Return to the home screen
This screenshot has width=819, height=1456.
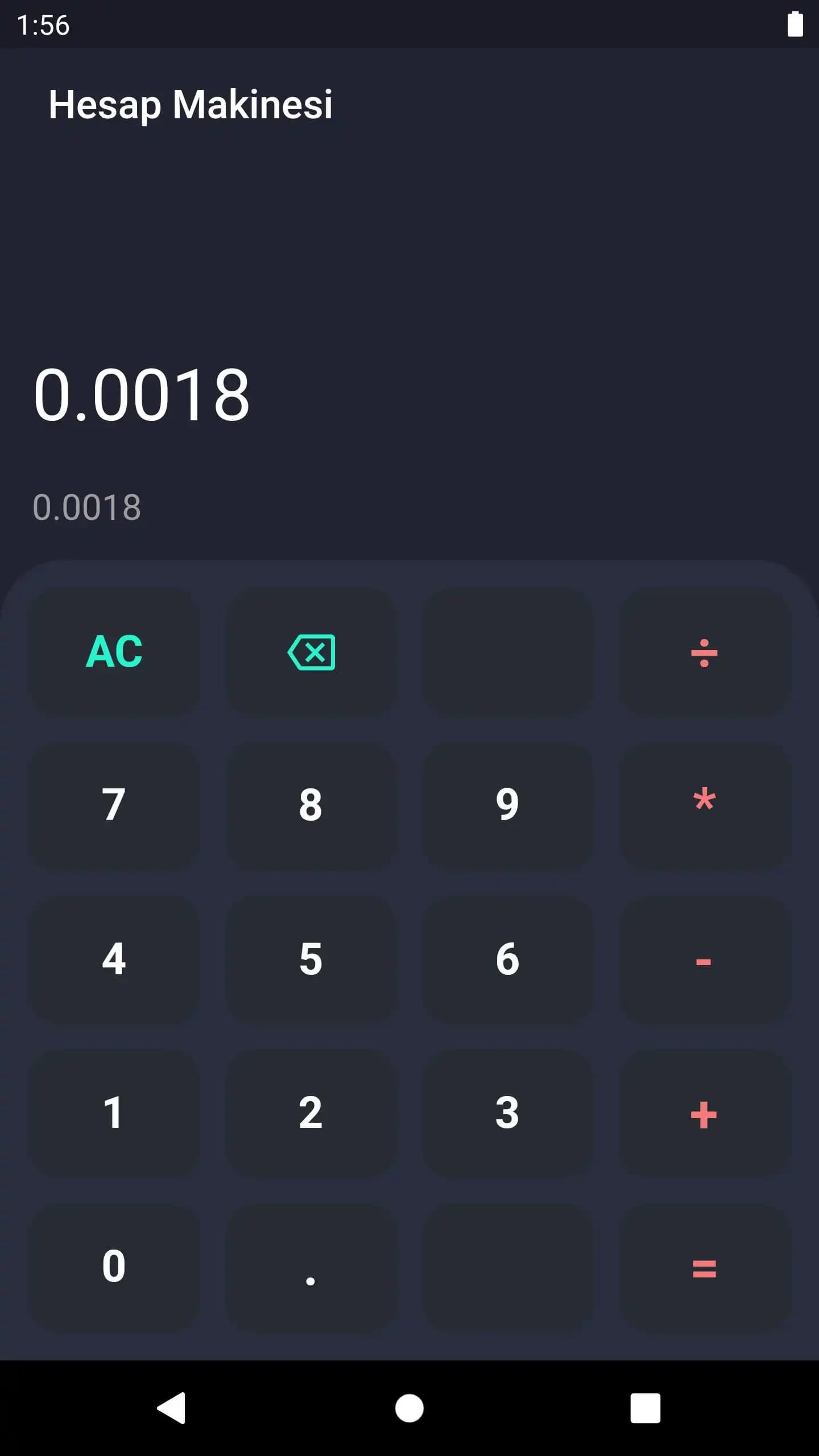pyautogui.click(x=409, y=1408)
